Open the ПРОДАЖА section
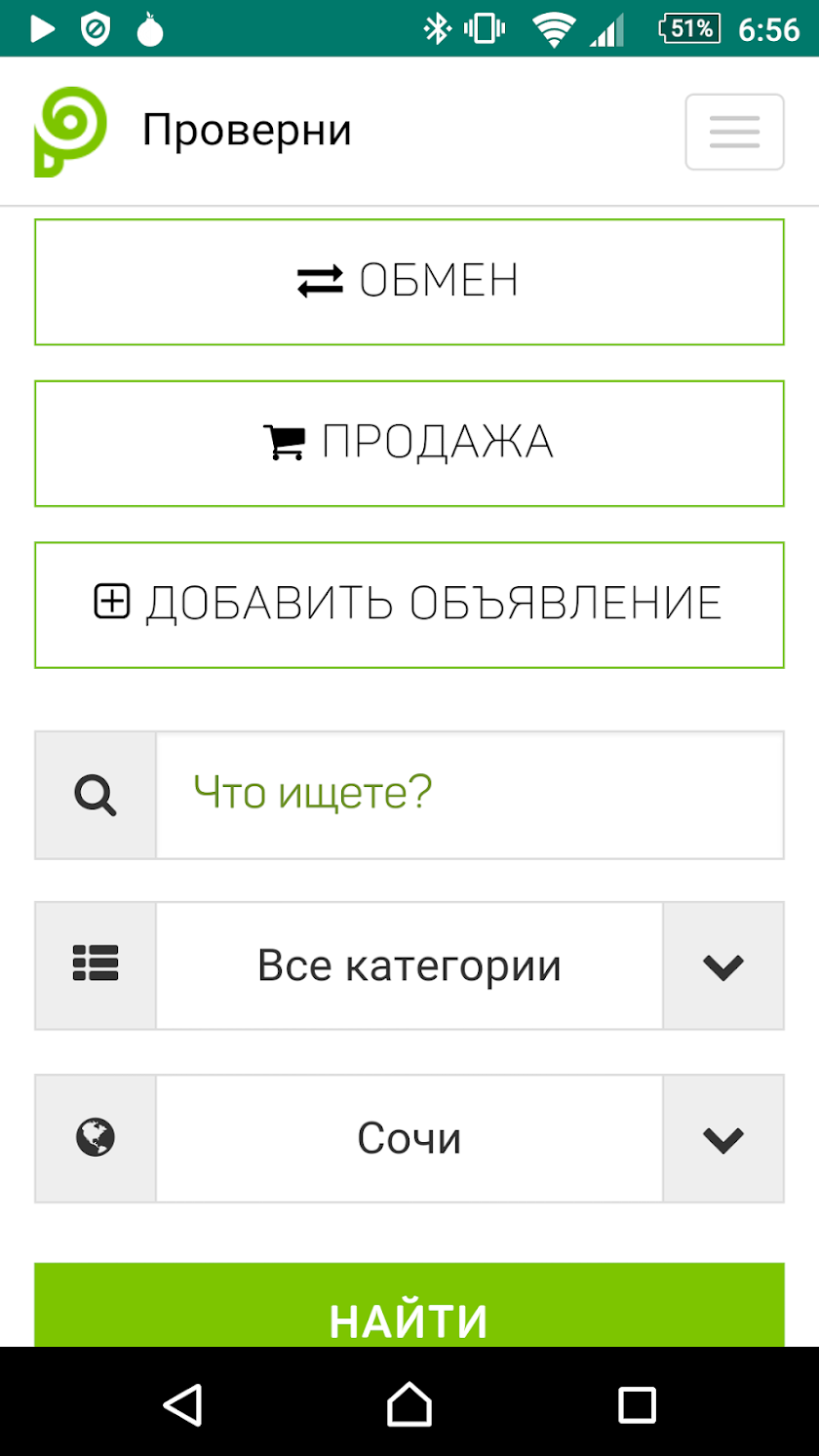819x1456 pixels. [x=409, y=444]
